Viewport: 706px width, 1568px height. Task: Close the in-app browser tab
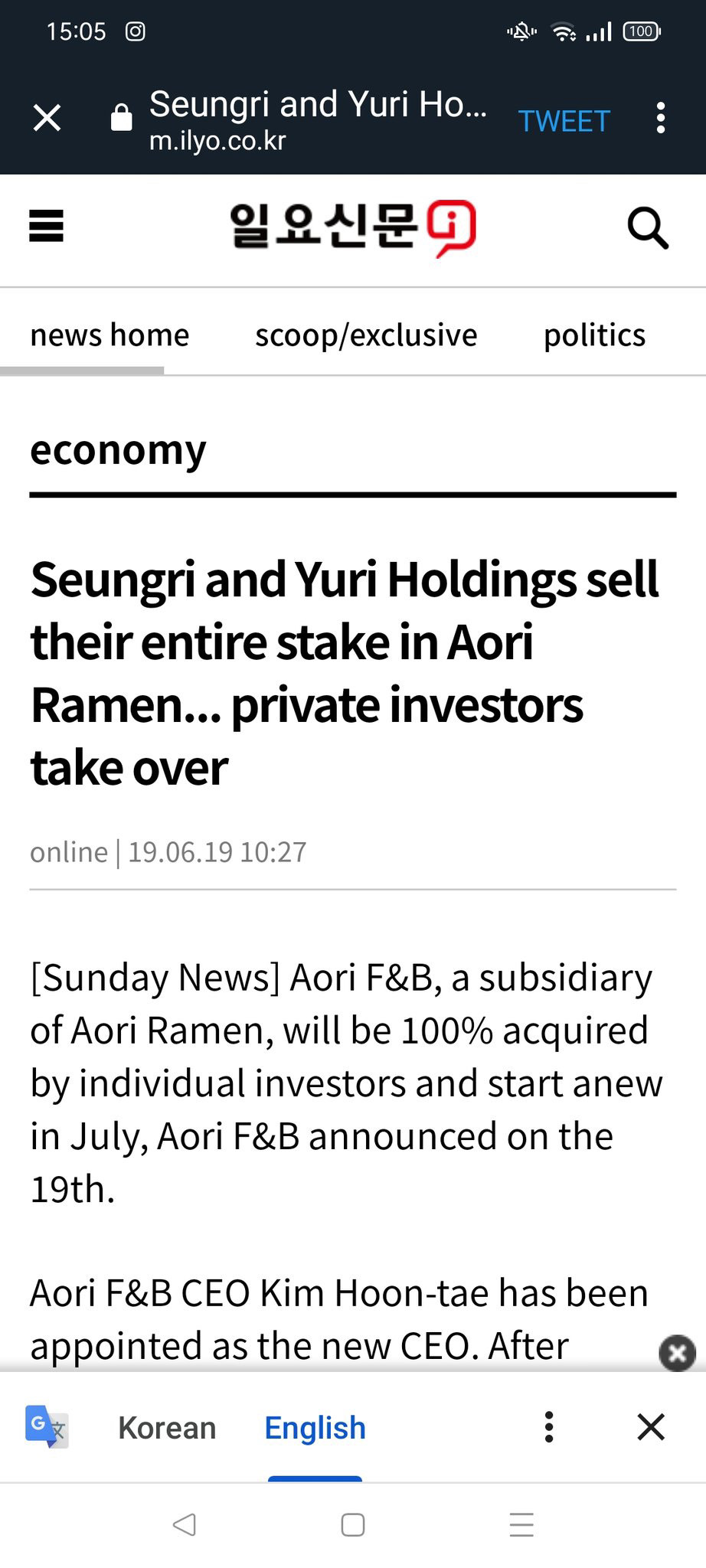(x=47, y=119)
